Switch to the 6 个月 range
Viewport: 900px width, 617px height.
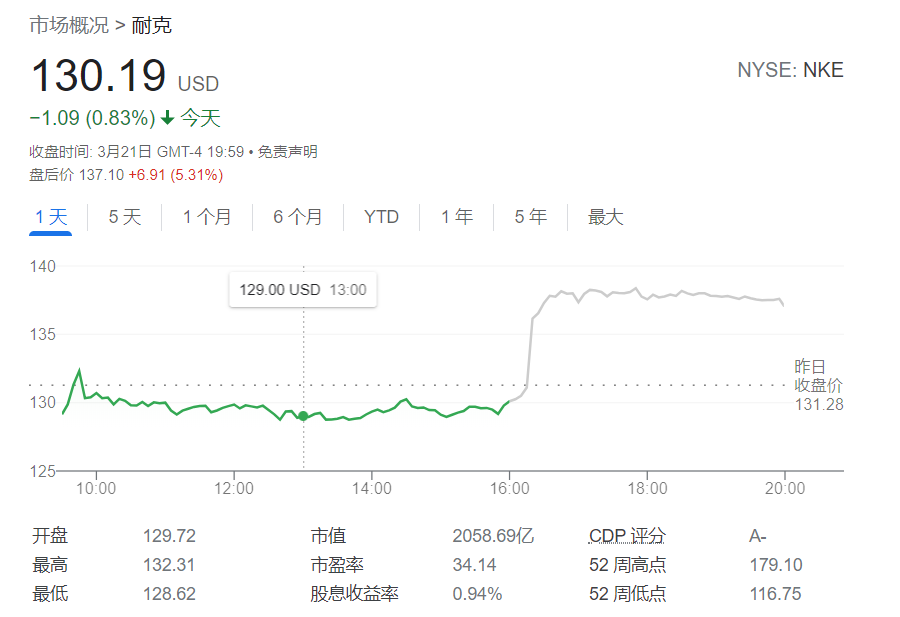click(x=298, y=217)
